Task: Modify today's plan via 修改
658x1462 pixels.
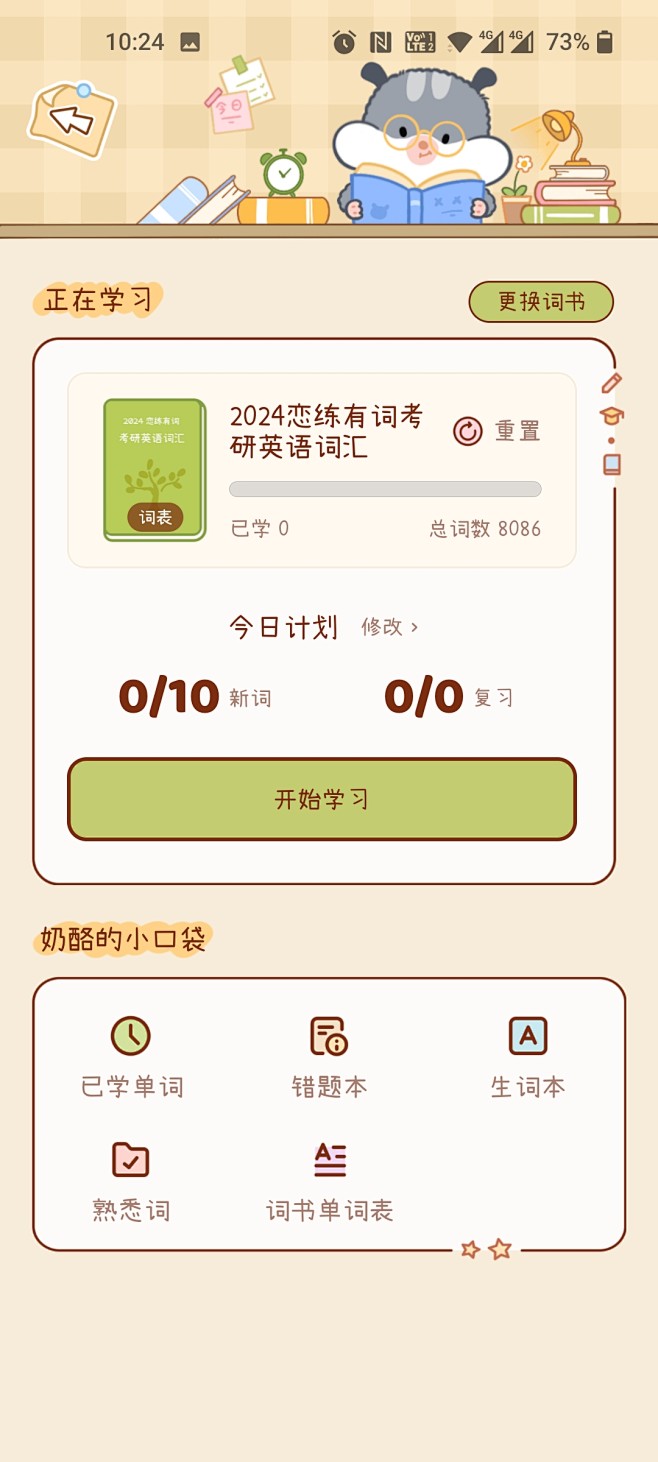Action: (389, 627)
